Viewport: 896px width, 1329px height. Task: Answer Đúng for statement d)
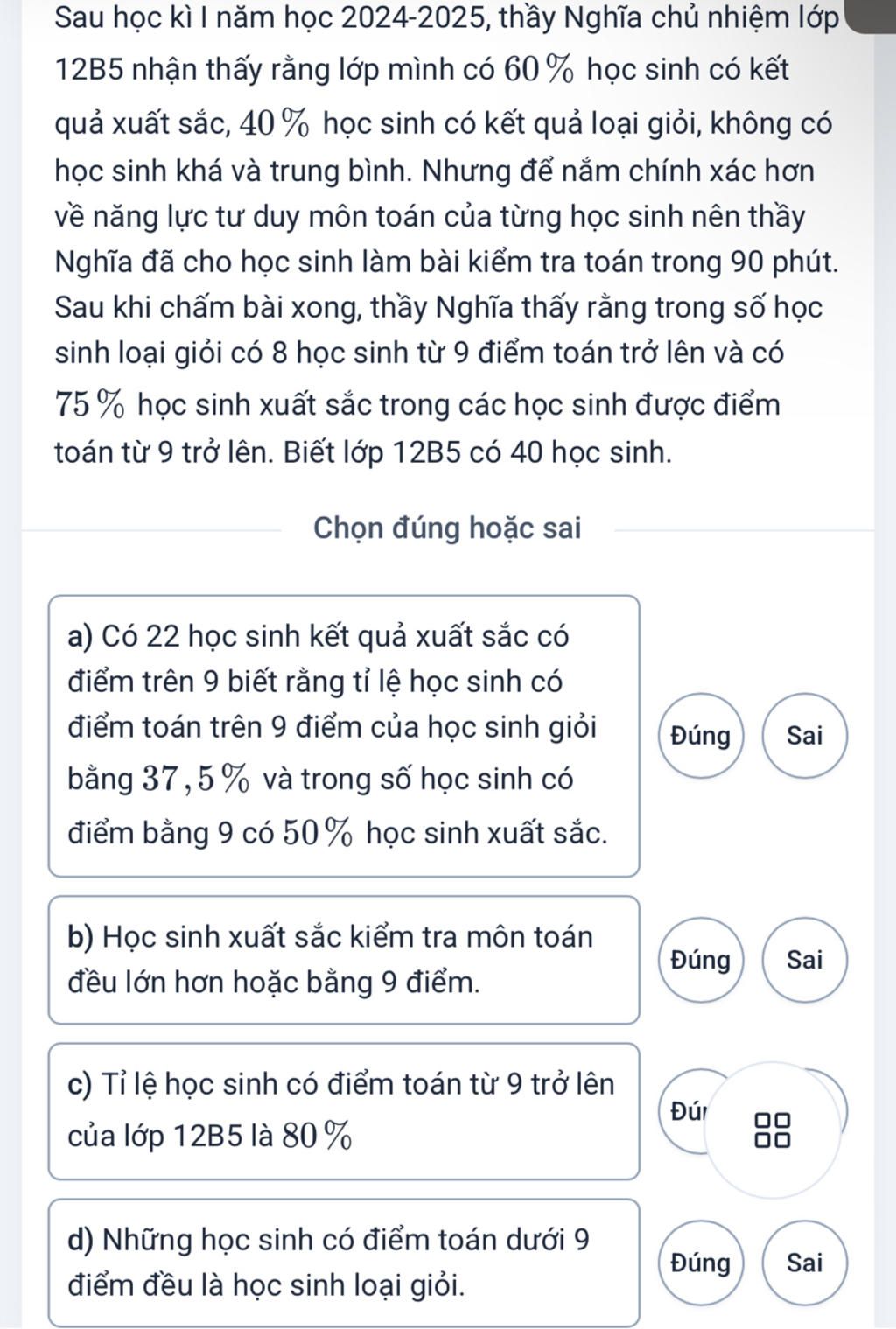tap(700, 1263)
